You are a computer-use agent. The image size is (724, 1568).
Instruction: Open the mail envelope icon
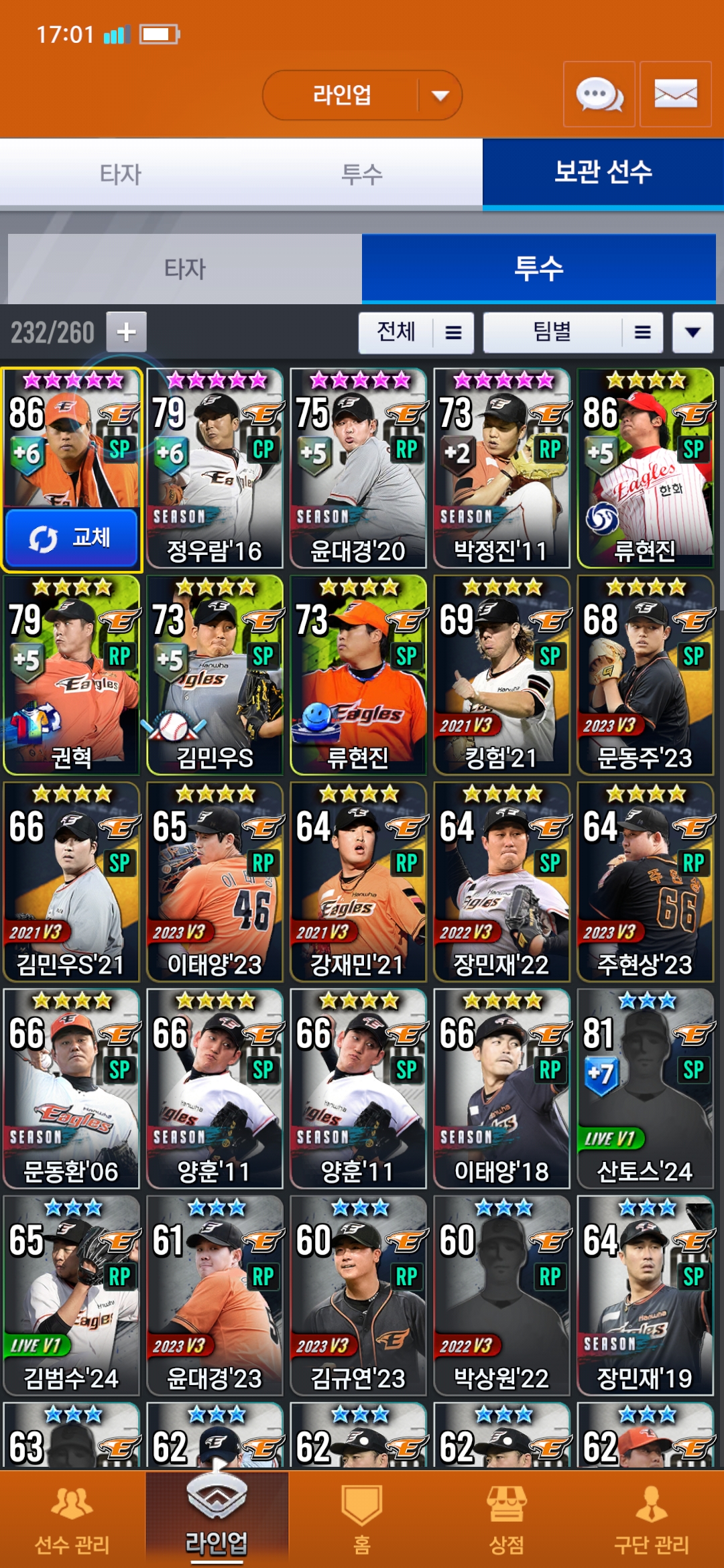click(676, 94)
